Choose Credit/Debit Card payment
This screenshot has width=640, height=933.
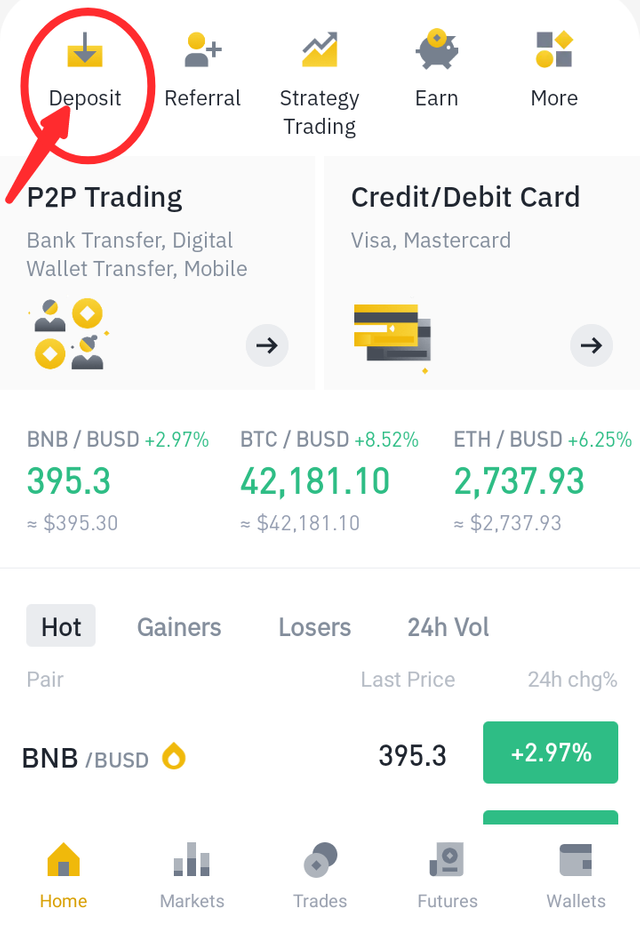tap(482, 273)
